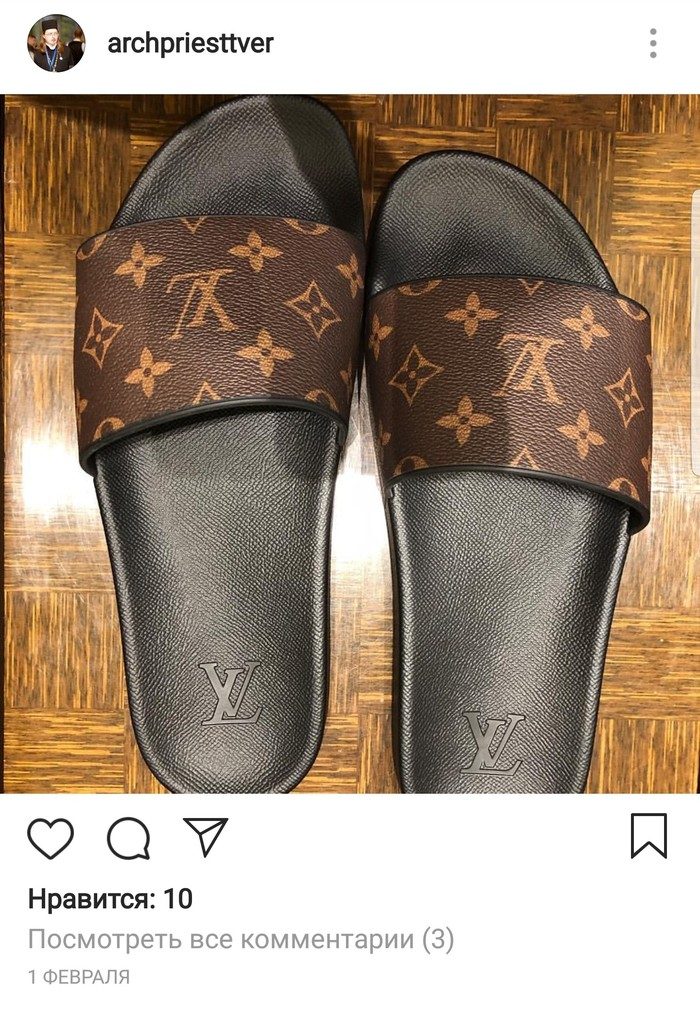
Task: Share the post via paper plane
Action: (205, 837)
